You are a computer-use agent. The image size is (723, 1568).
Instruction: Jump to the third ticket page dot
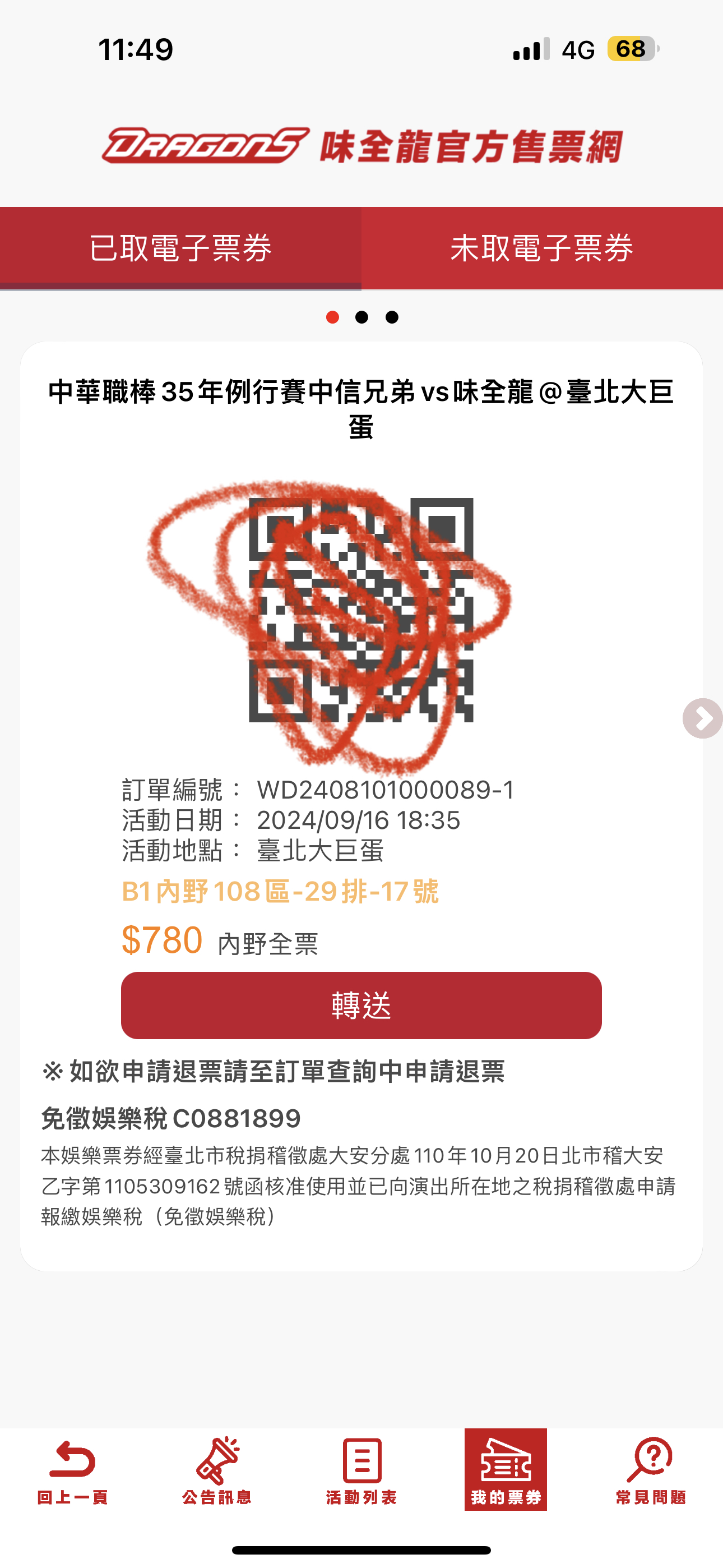coord(392,317)
